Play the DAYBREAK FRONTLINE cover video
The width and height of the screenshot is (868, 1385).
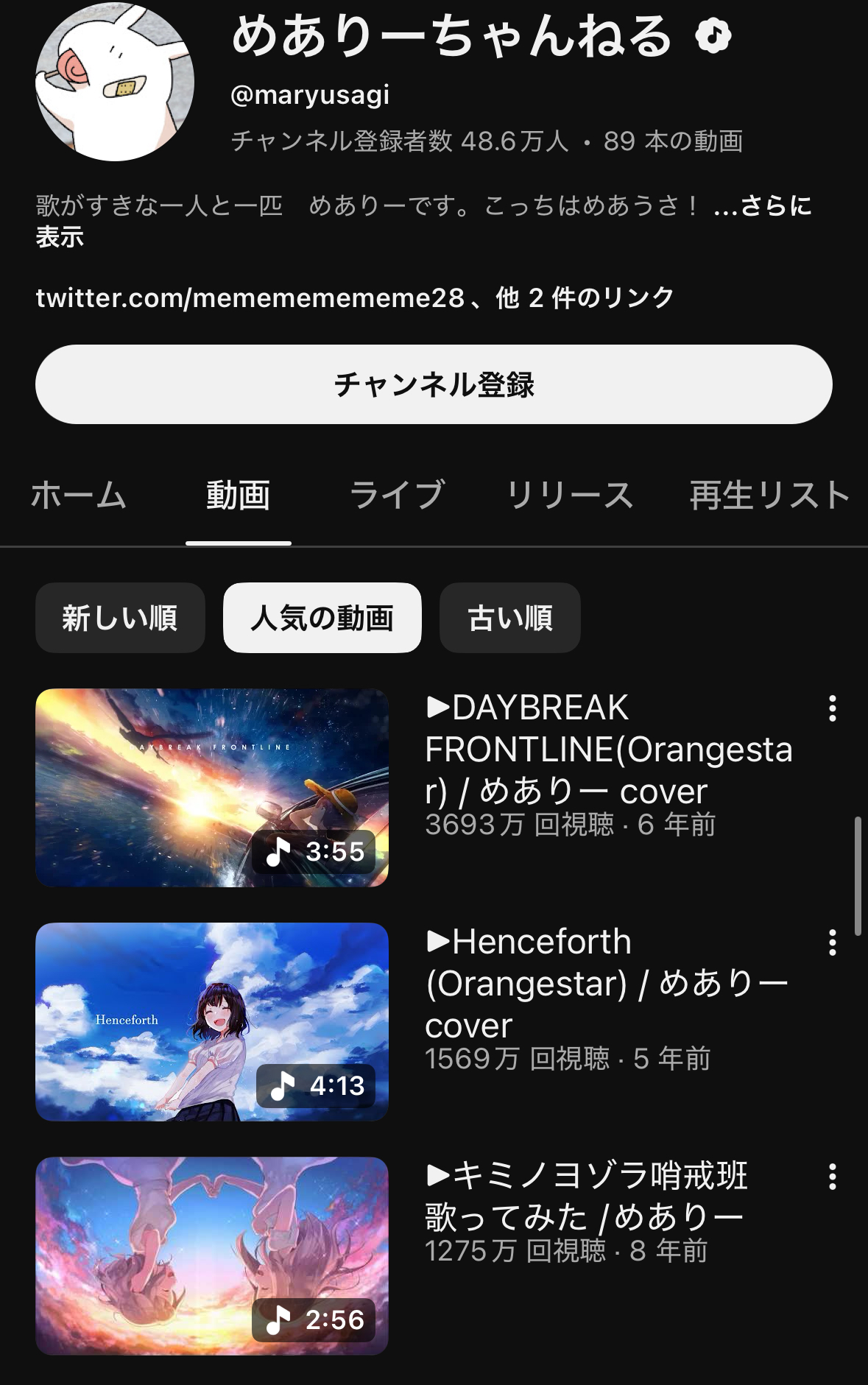(x=212, y=787)
